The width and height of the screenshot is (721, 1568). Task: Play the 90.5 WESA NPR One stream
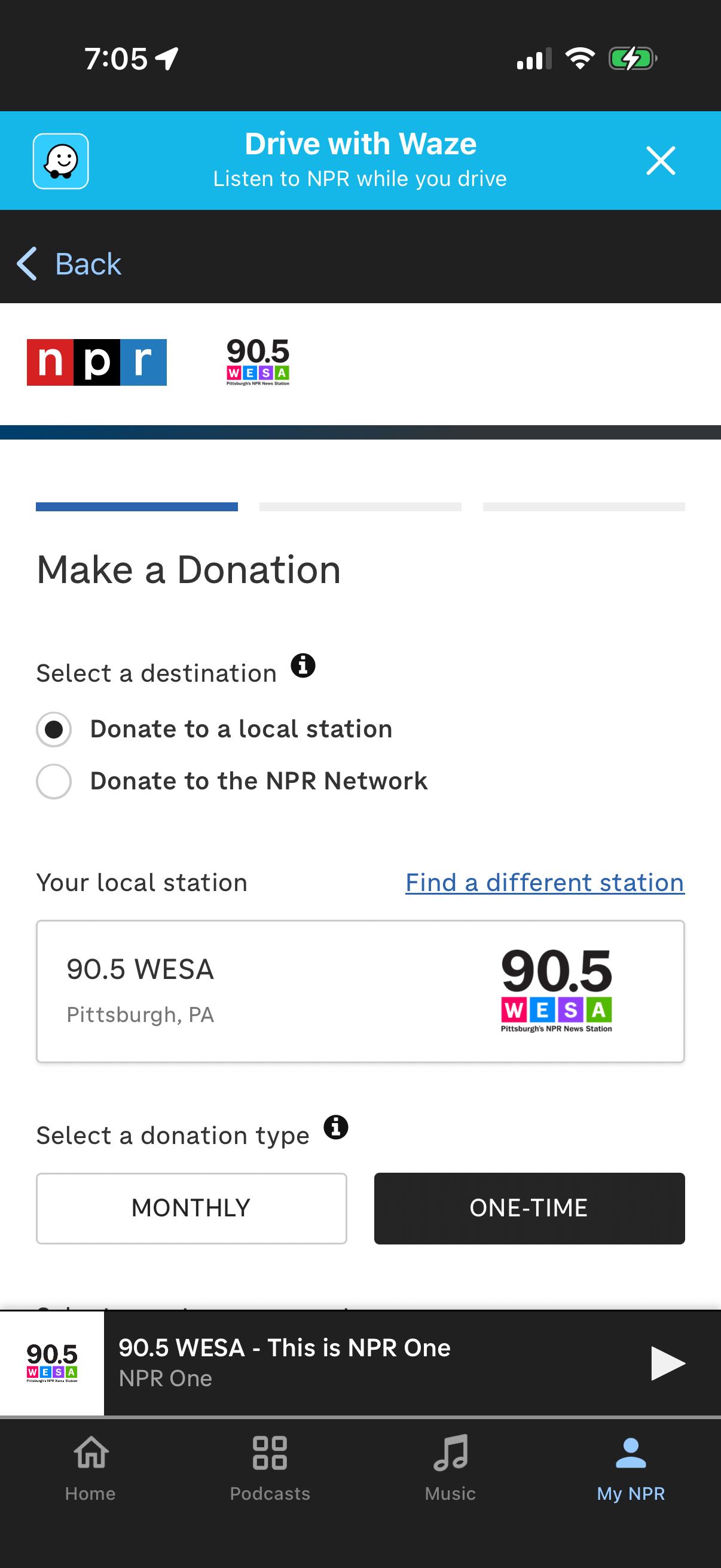coord(667,1363)
